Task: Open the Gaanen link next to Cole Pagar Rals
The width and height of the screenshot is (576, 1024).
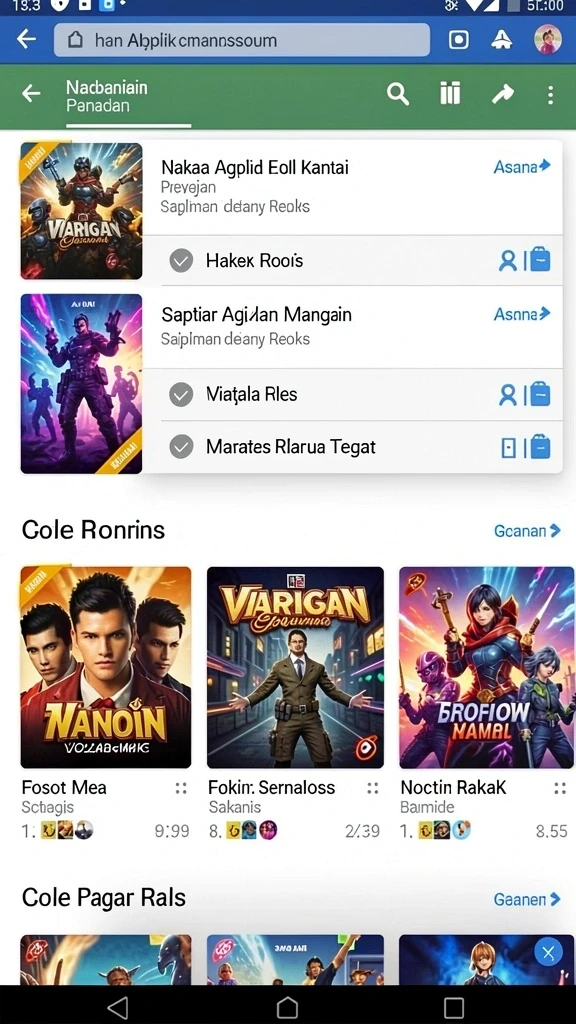Action: click(527, 899)
